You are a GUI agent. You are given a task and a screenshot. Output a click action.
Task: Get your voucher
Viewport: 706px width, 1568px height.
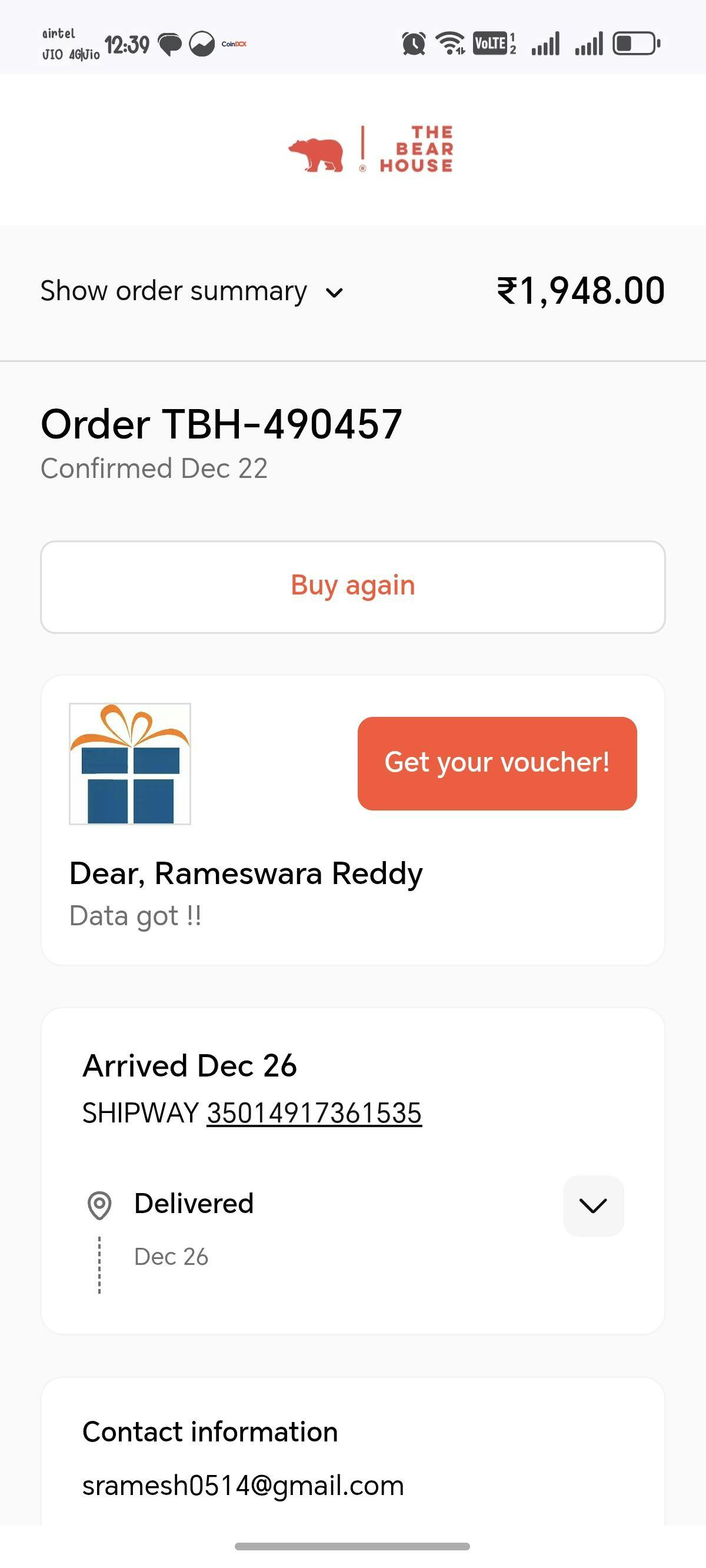pos(497,763)
